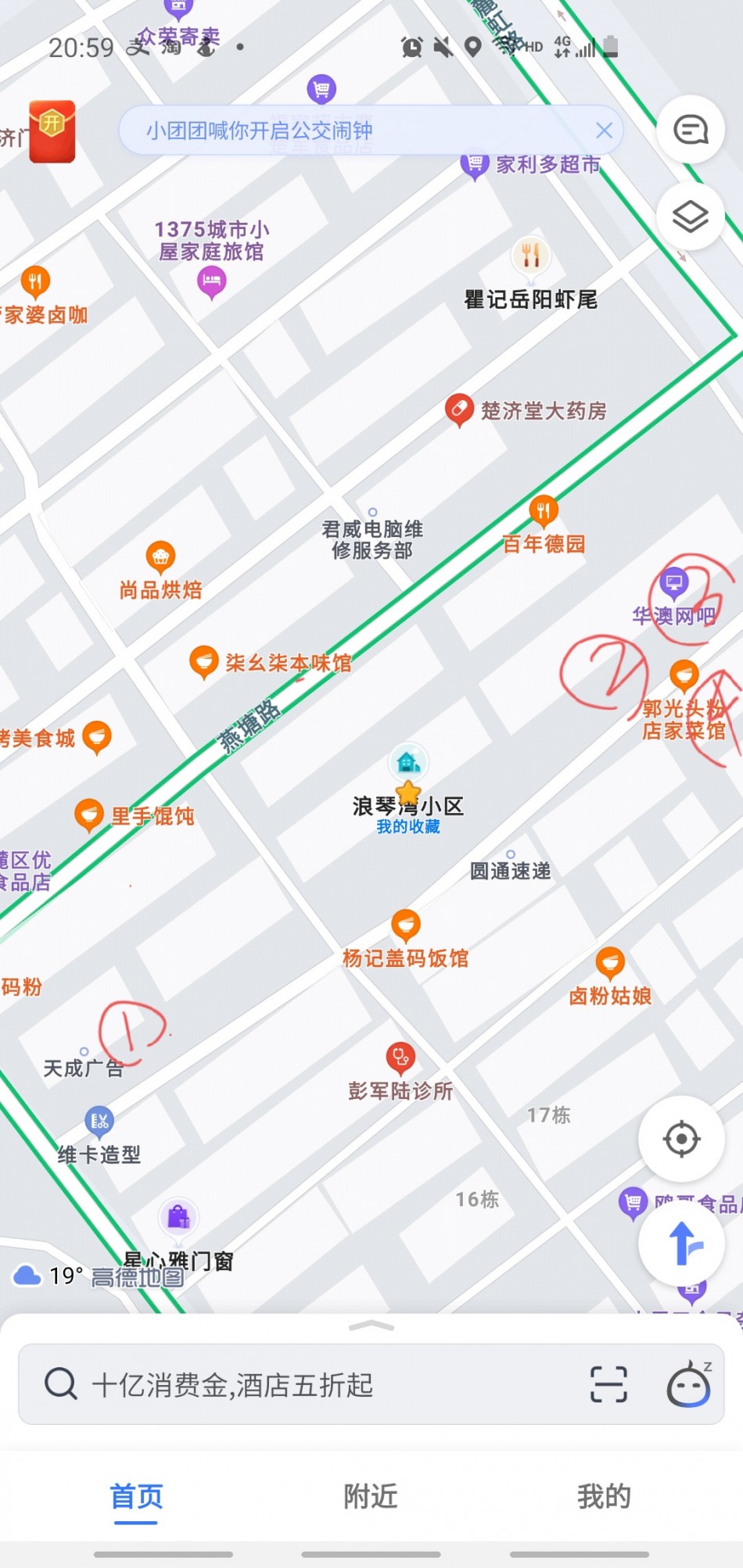The height and width of the screenshot is (1568, 743).
Task: Dismiss the bus alarm banner
Action: 604,131
